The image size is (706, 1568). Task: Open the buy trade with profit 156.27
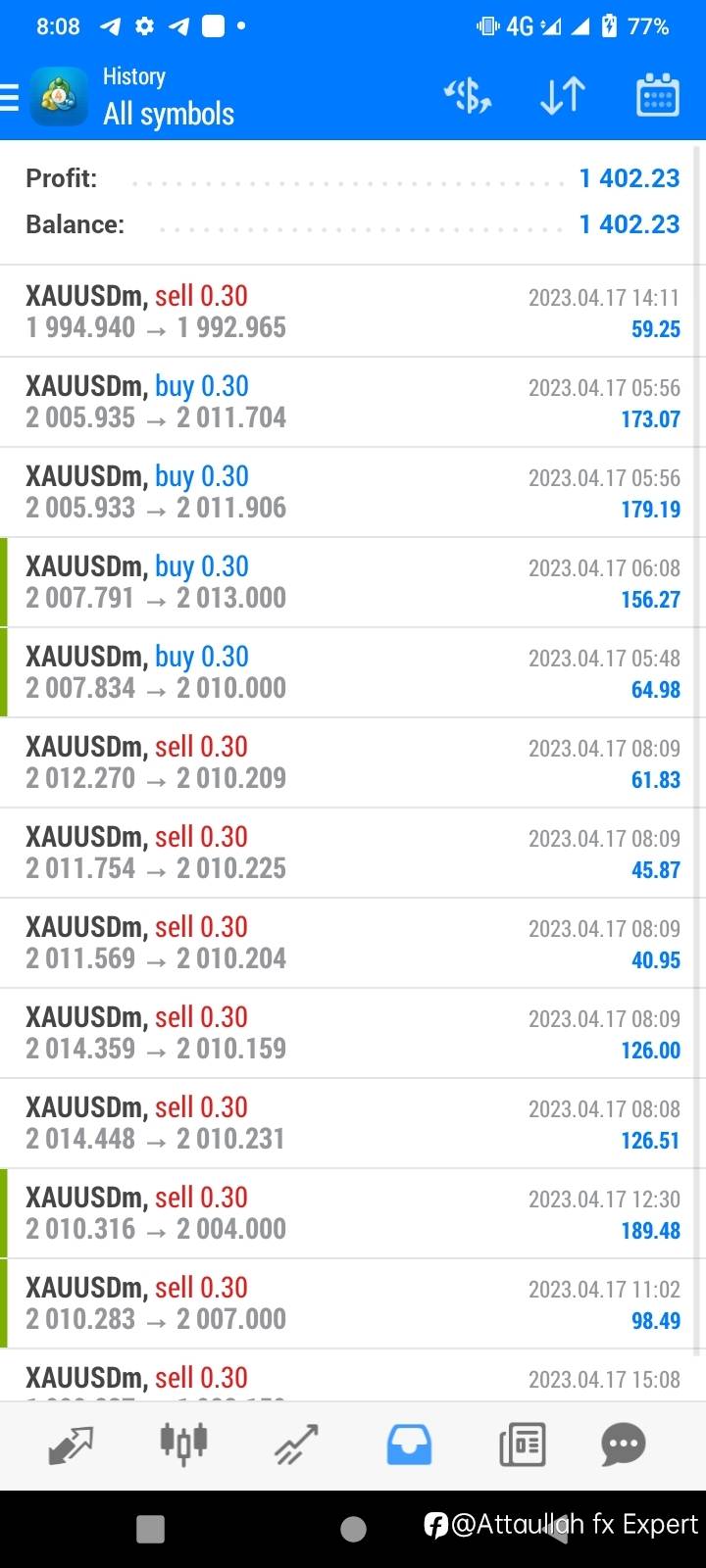(353, 582)
